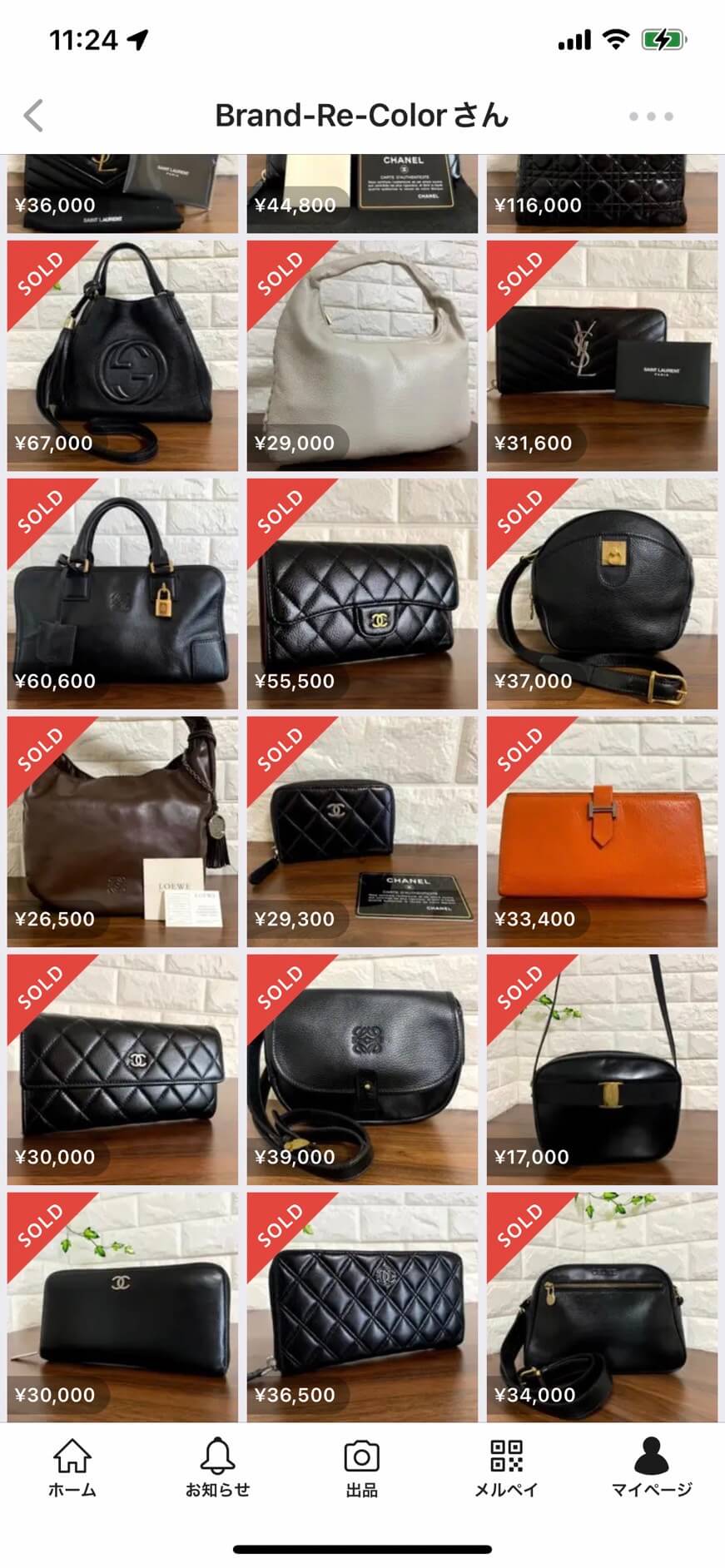Image resolution: width=725 pixels, height=1568 pixels.
Task: View the grey hobo bag at ¥29,000
Action: pyautogui.click(x=362, y=356)
